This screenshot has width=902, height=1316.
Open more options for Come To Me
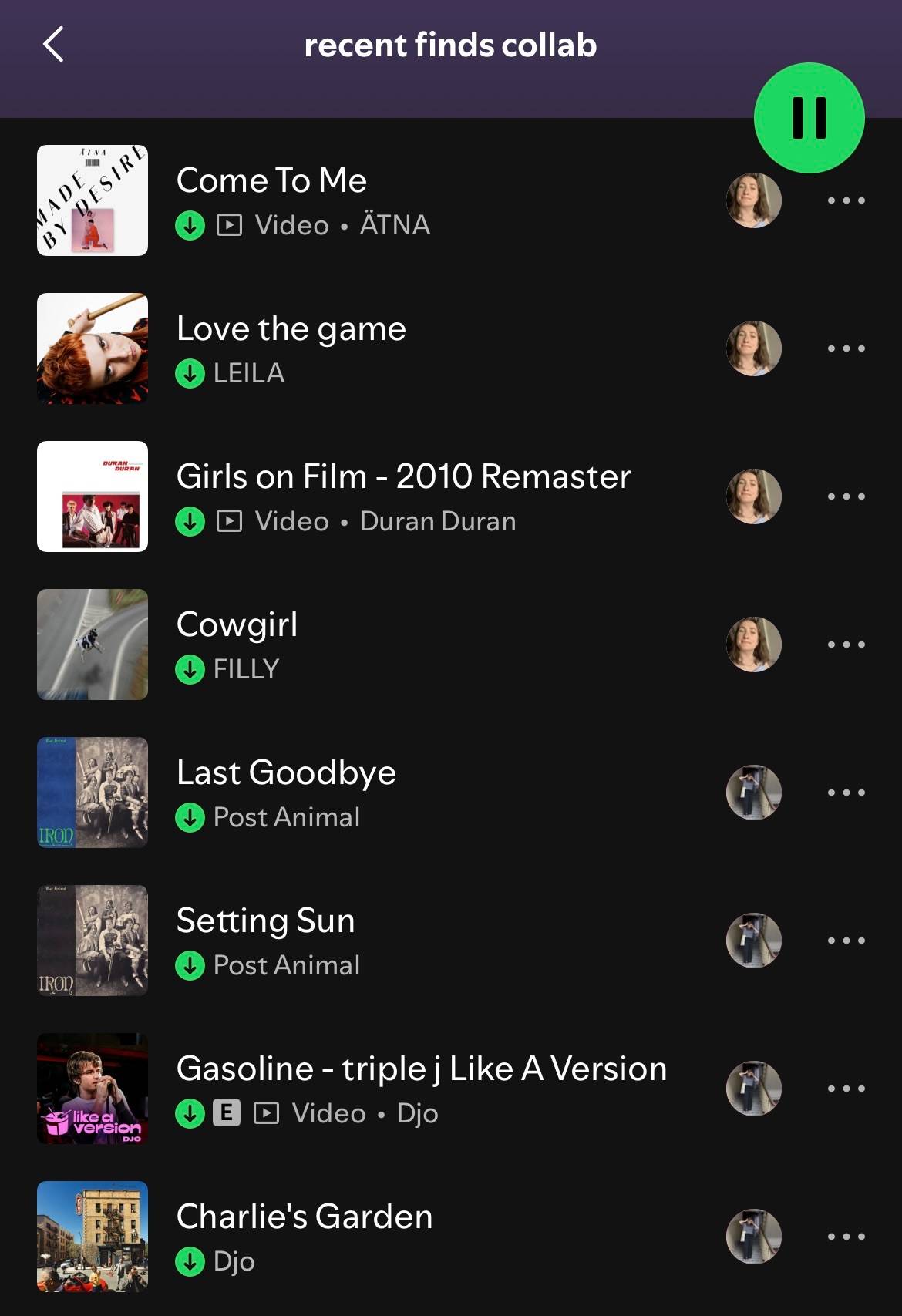pyautogui.click(x=846, y=200)
